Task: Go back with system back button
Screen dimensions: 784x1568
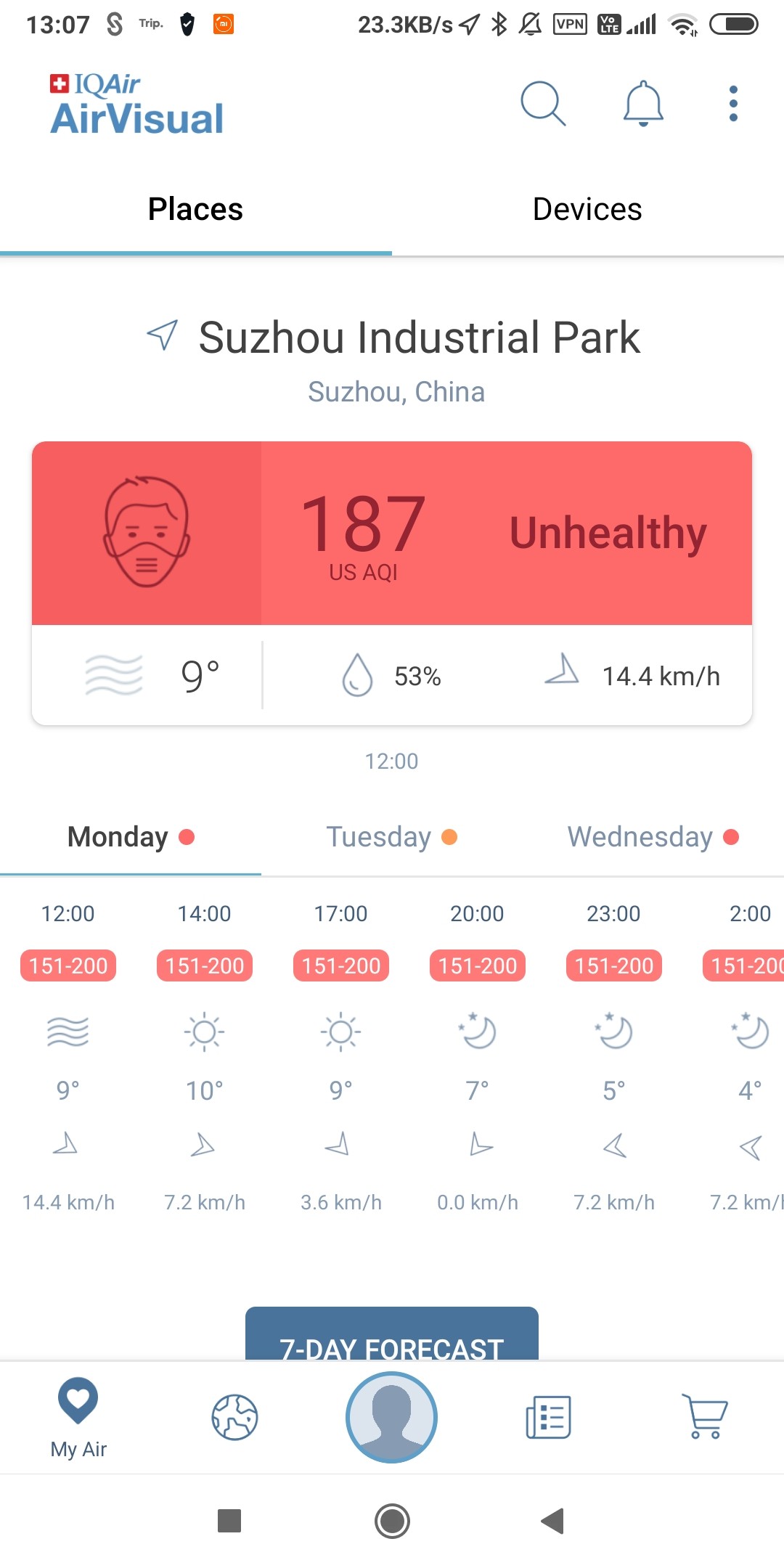Action: 552,1521
